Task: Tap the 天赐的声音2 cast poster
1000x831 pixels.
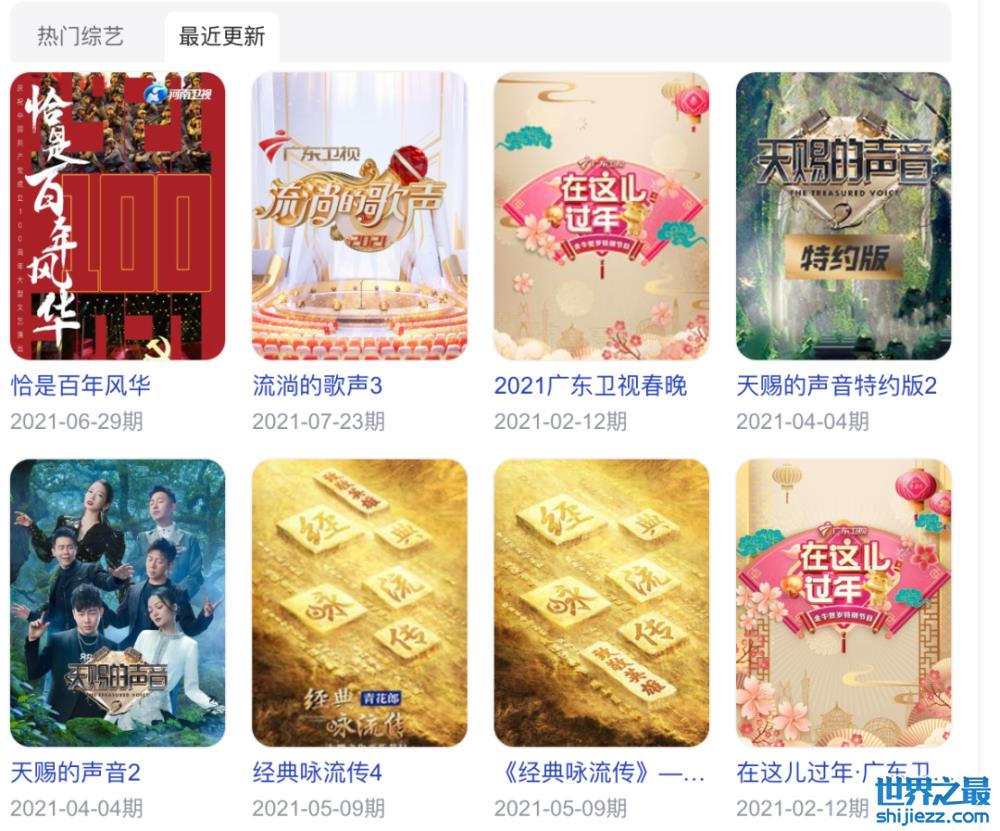Action: click(117, 602)
